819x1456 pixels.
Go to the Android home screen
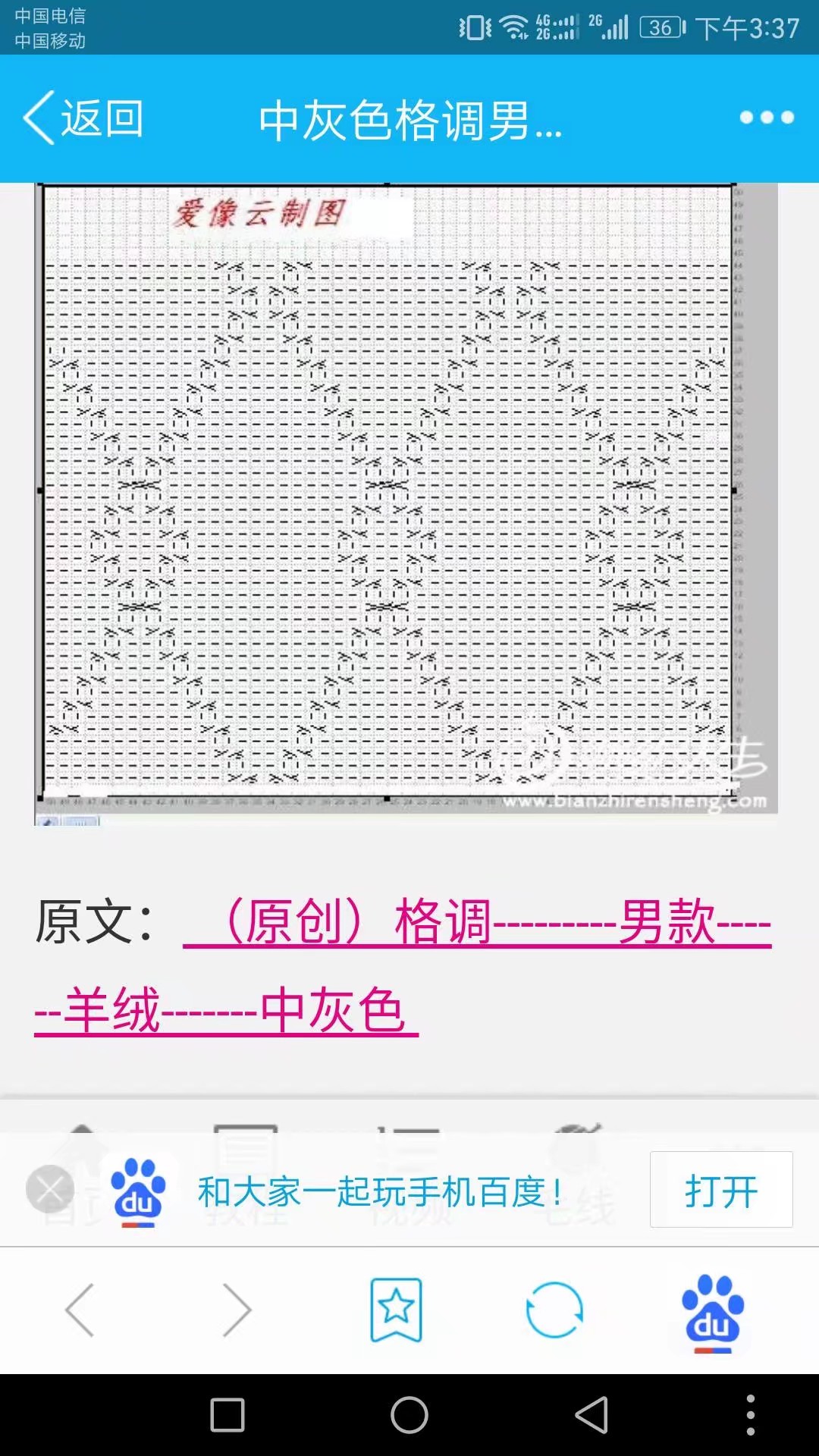pyautogui.click(x=409, y=1415)
